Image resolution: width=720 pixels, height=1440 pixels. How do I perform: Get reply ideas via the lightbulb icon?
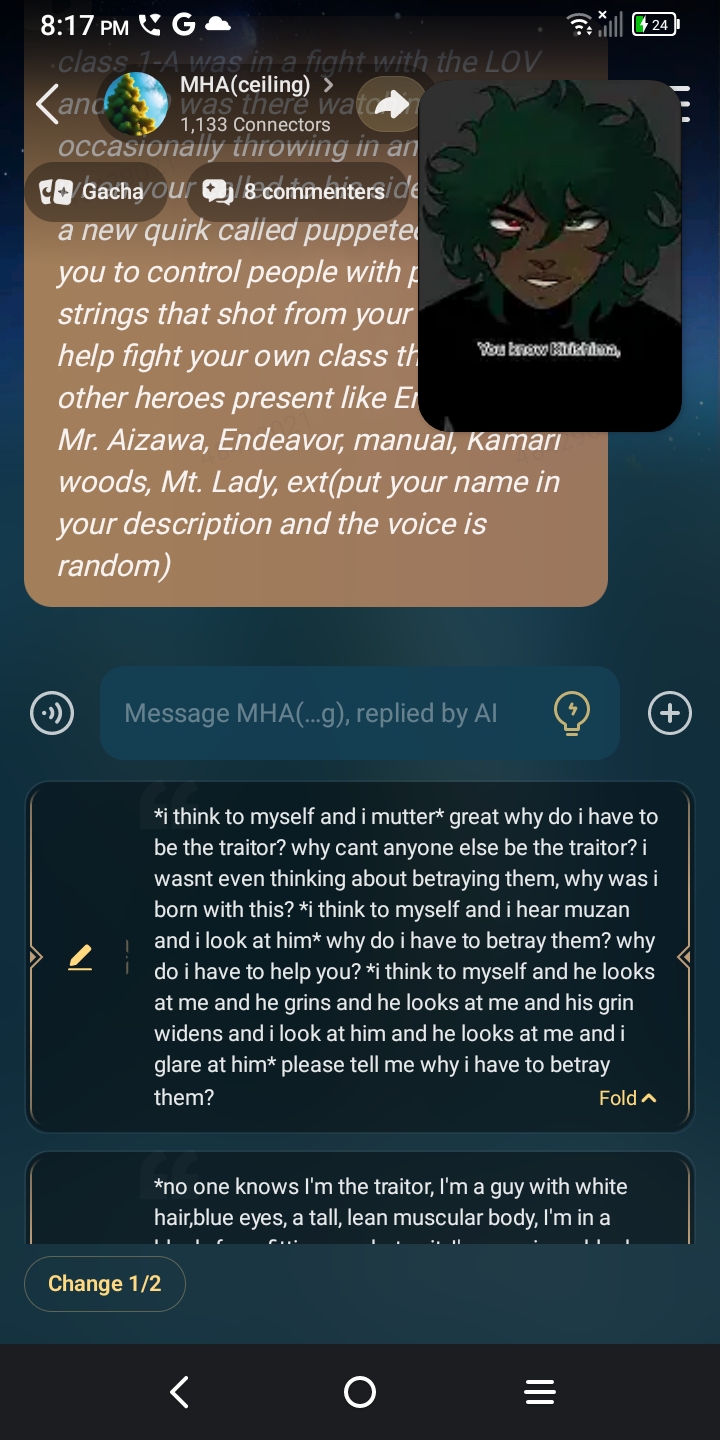572,714
